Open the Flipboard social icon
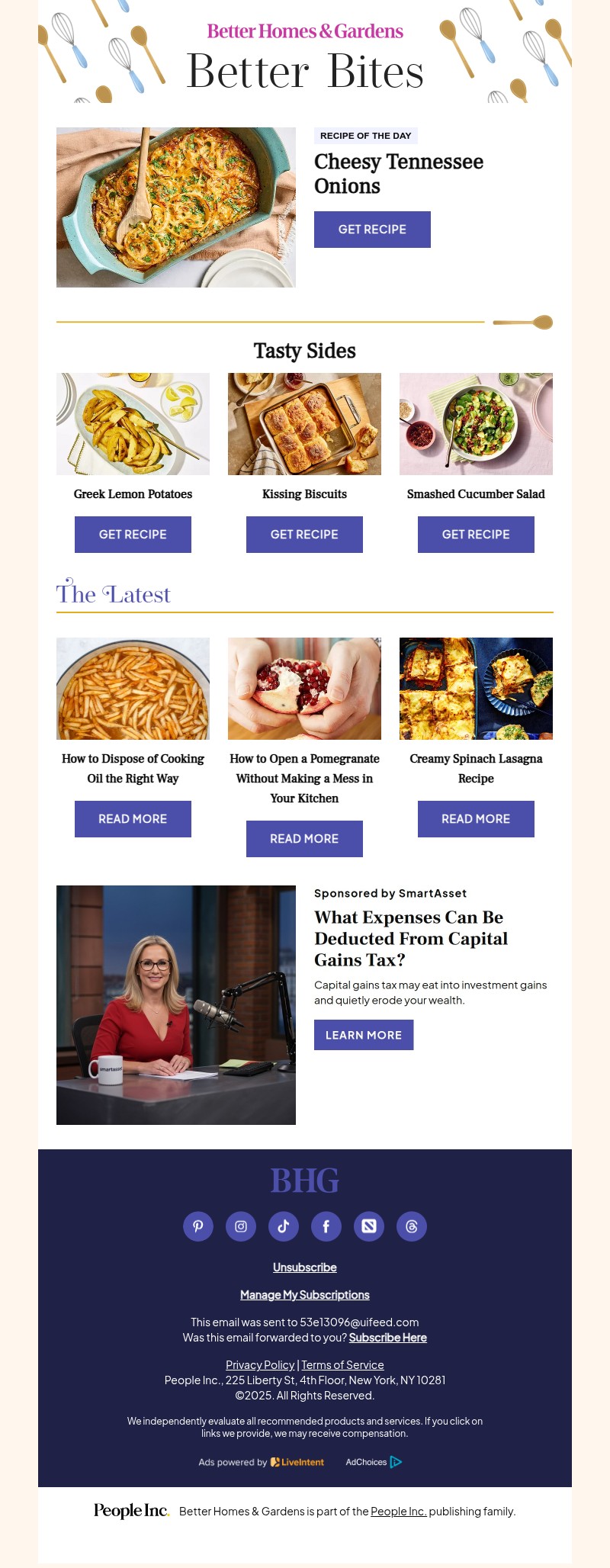 click(x=369, y=1226)
